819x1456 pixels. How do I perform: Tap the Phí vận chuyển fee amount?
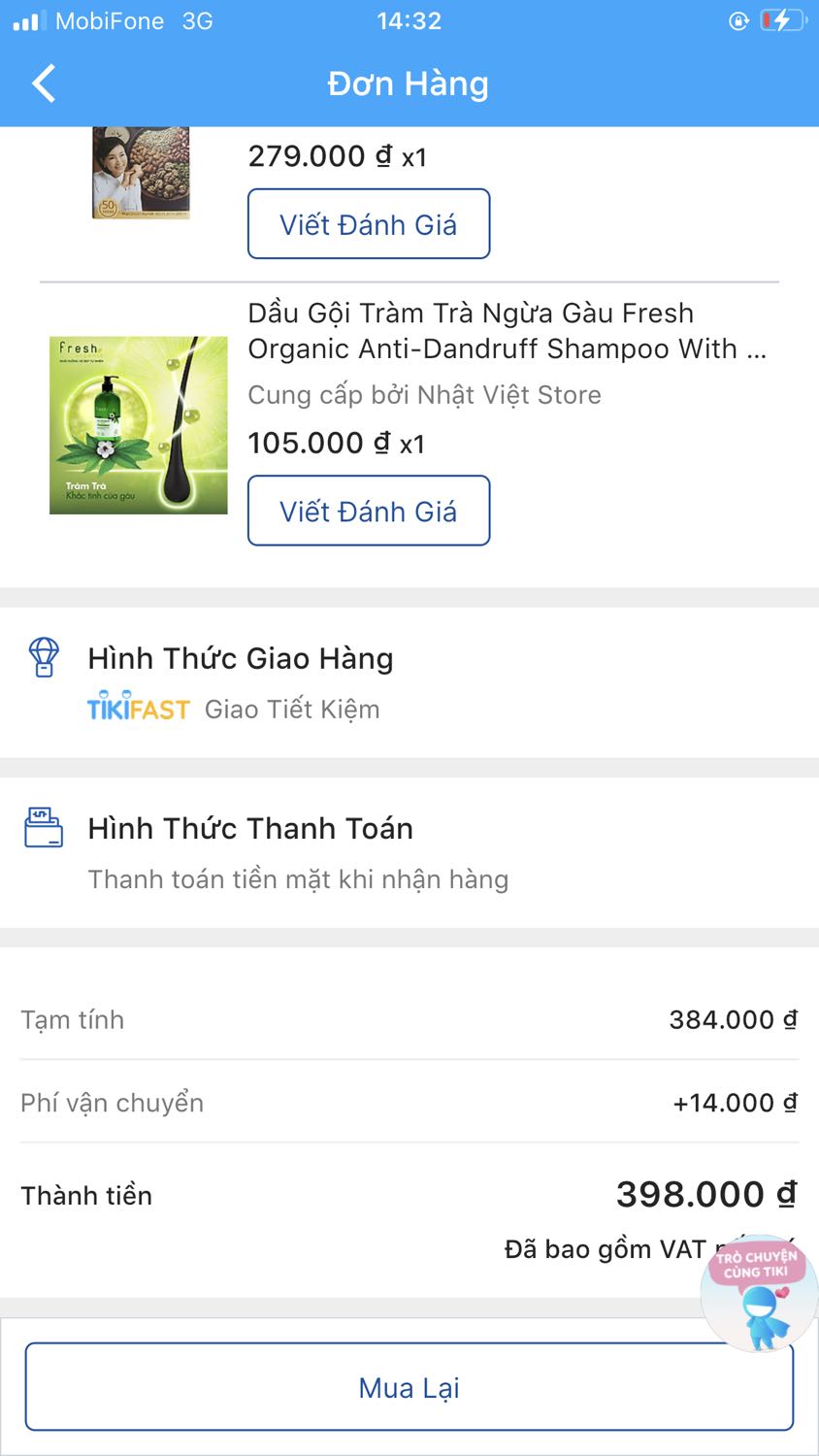coord(736,1103)
